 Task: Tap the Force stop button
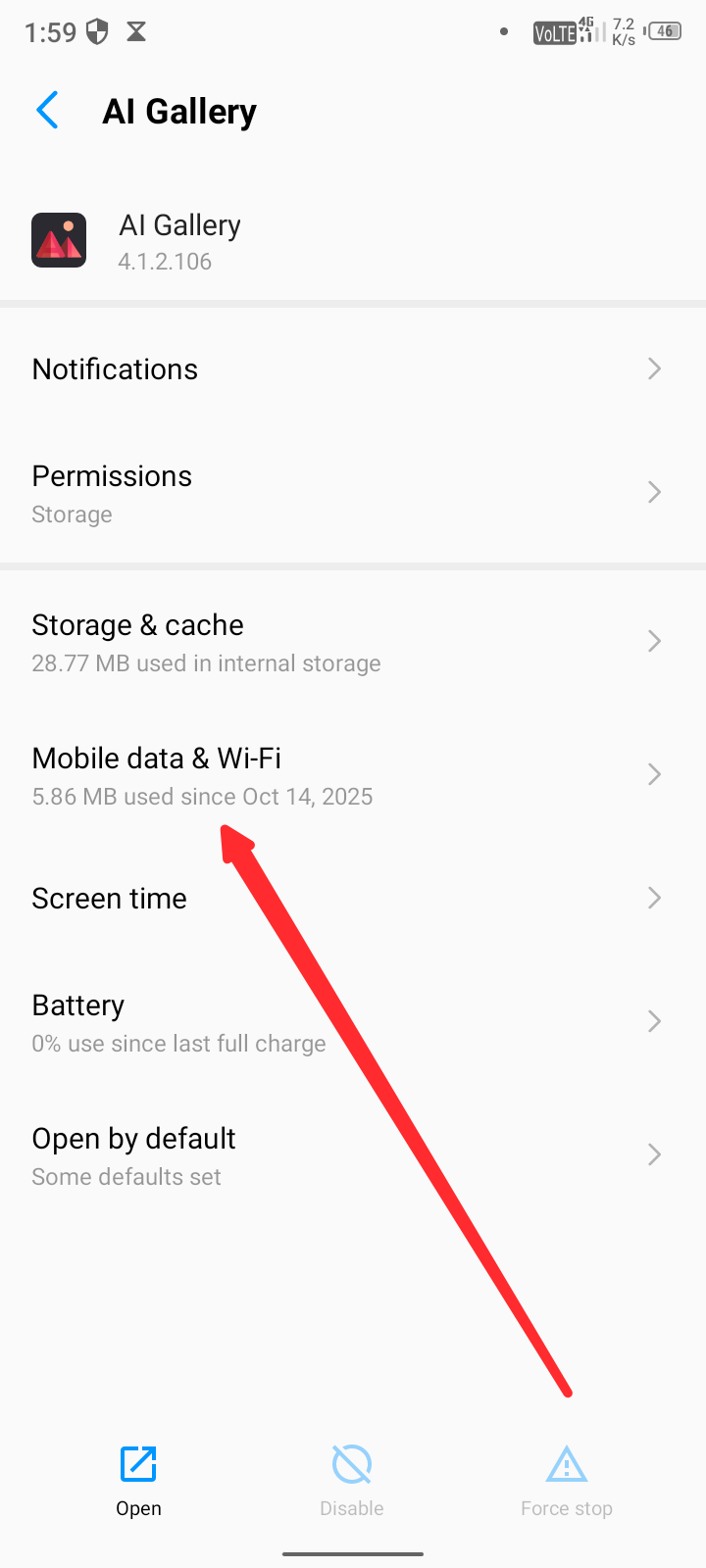pos(566,1481)
